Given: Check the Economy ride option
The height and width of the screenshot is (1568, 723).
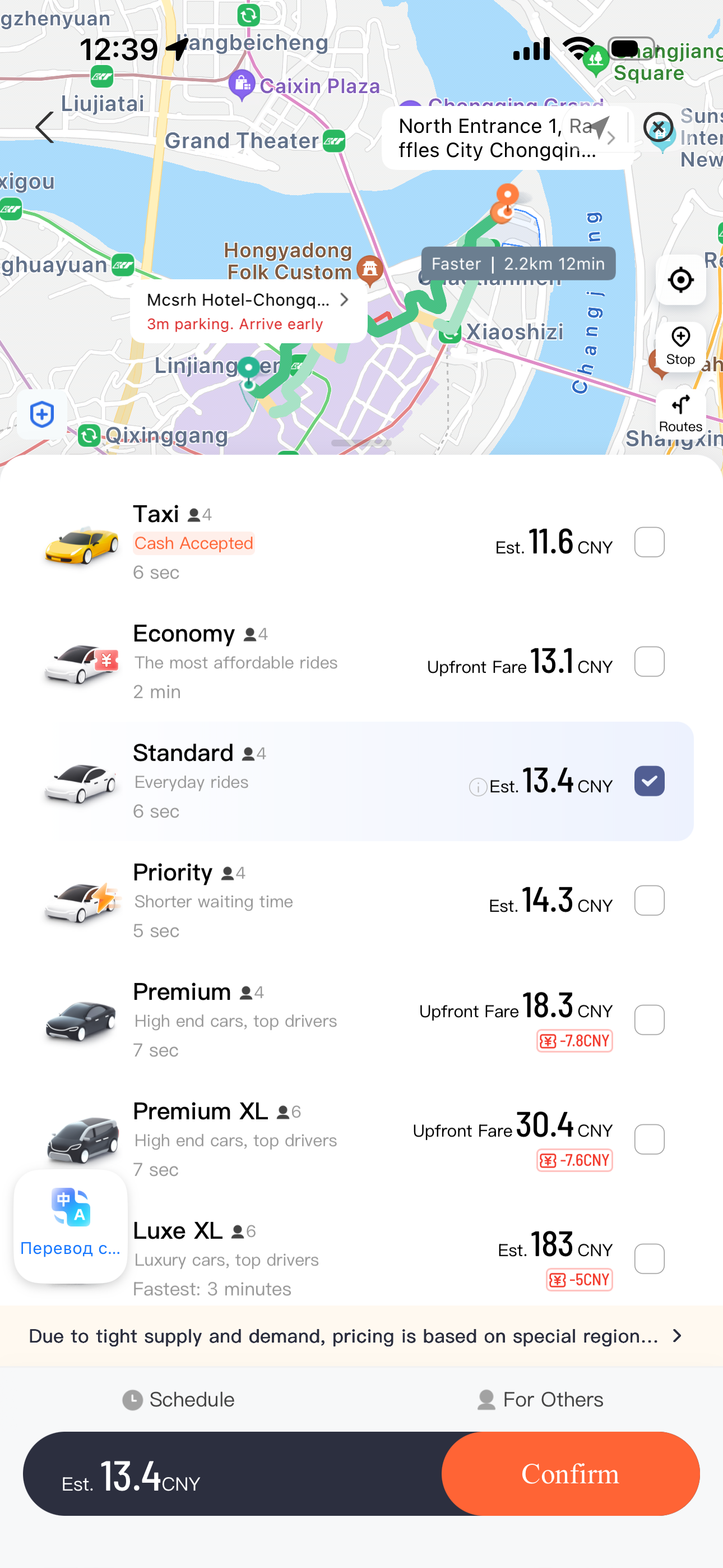Looking at the screenshot, I should (x=649, y=661).
